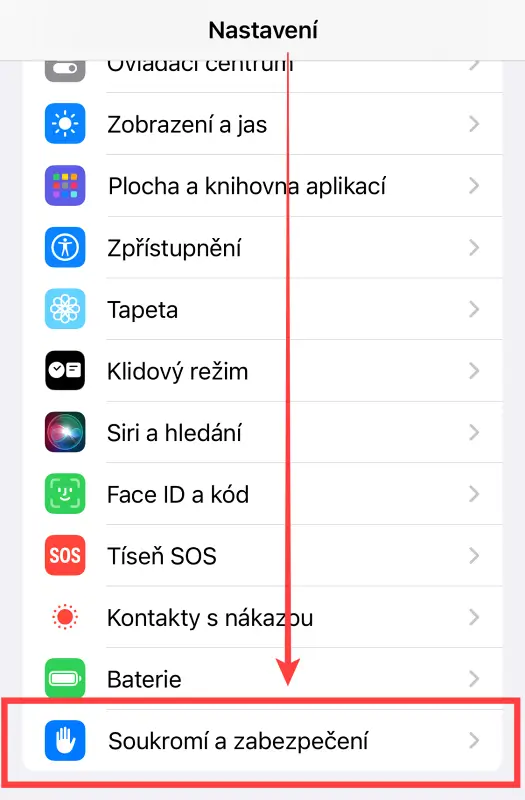
Task: Open Soukromí a zabezpečení
Action: pos(262,740)
